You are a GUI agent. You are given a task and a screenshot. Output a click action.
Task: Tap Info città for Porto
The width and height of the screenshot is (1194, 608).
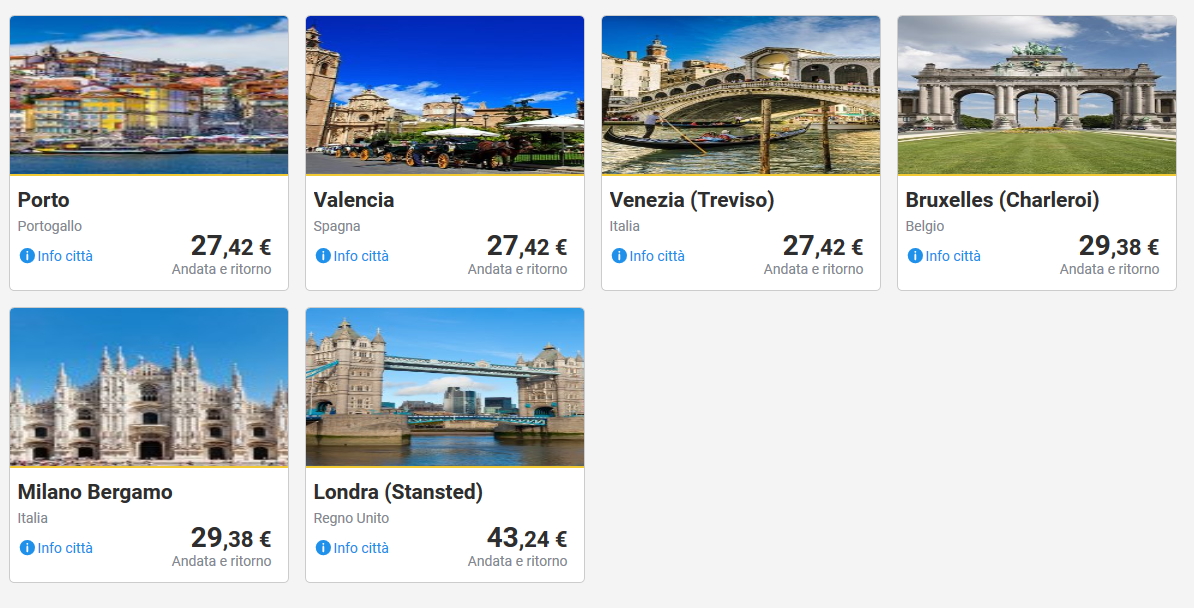(57, 256)
